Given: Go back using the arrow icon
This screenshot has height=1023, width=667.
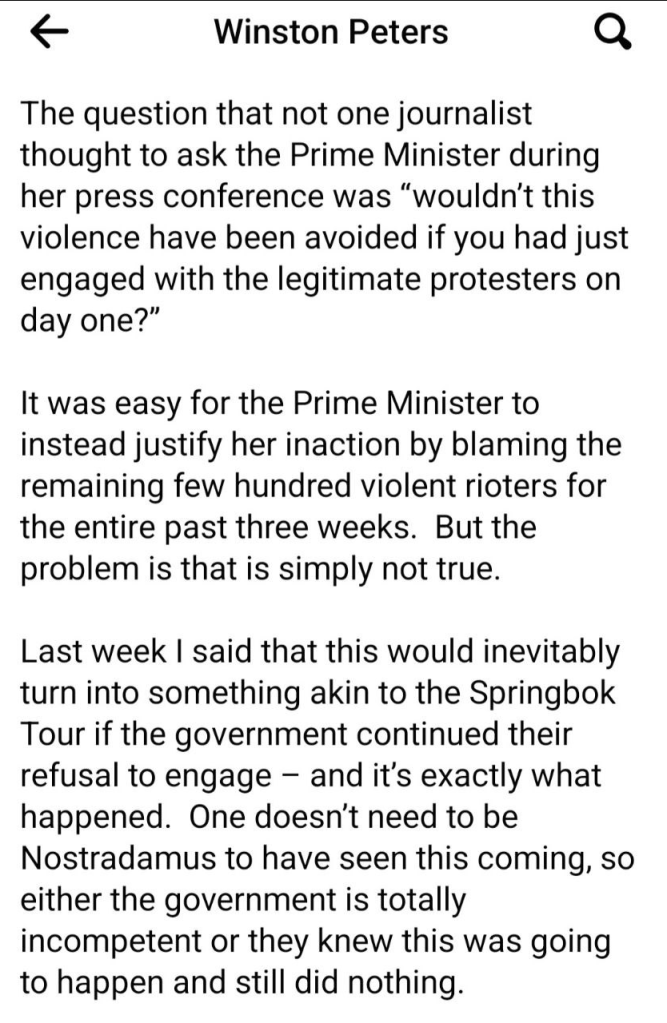Looking at the screenshot, I should pos(49,35).
